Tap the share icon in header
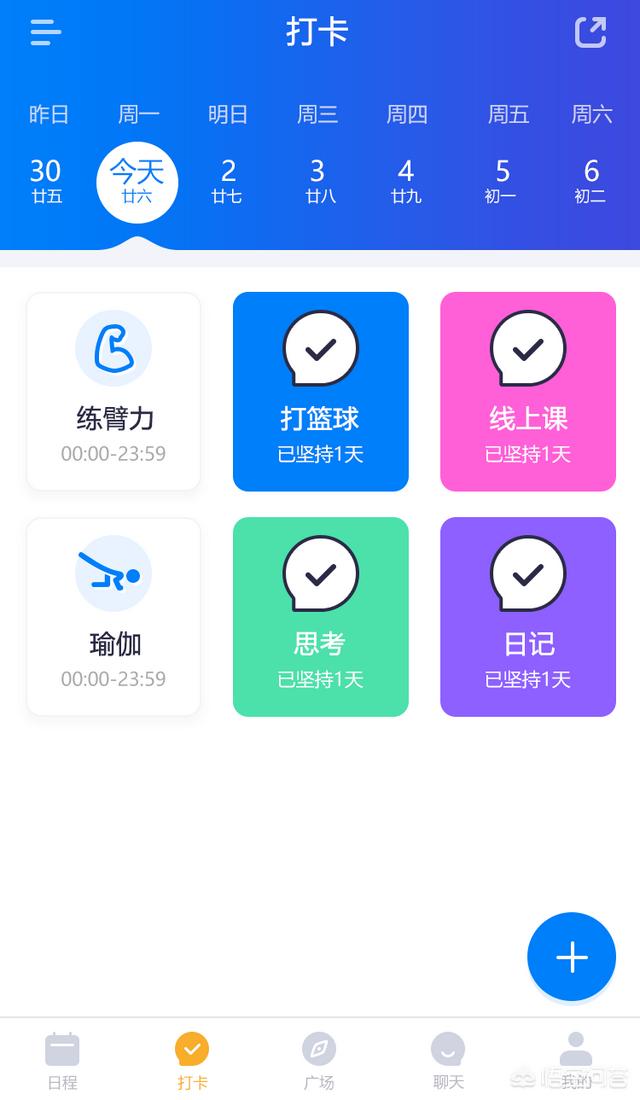 pos(590,32)
